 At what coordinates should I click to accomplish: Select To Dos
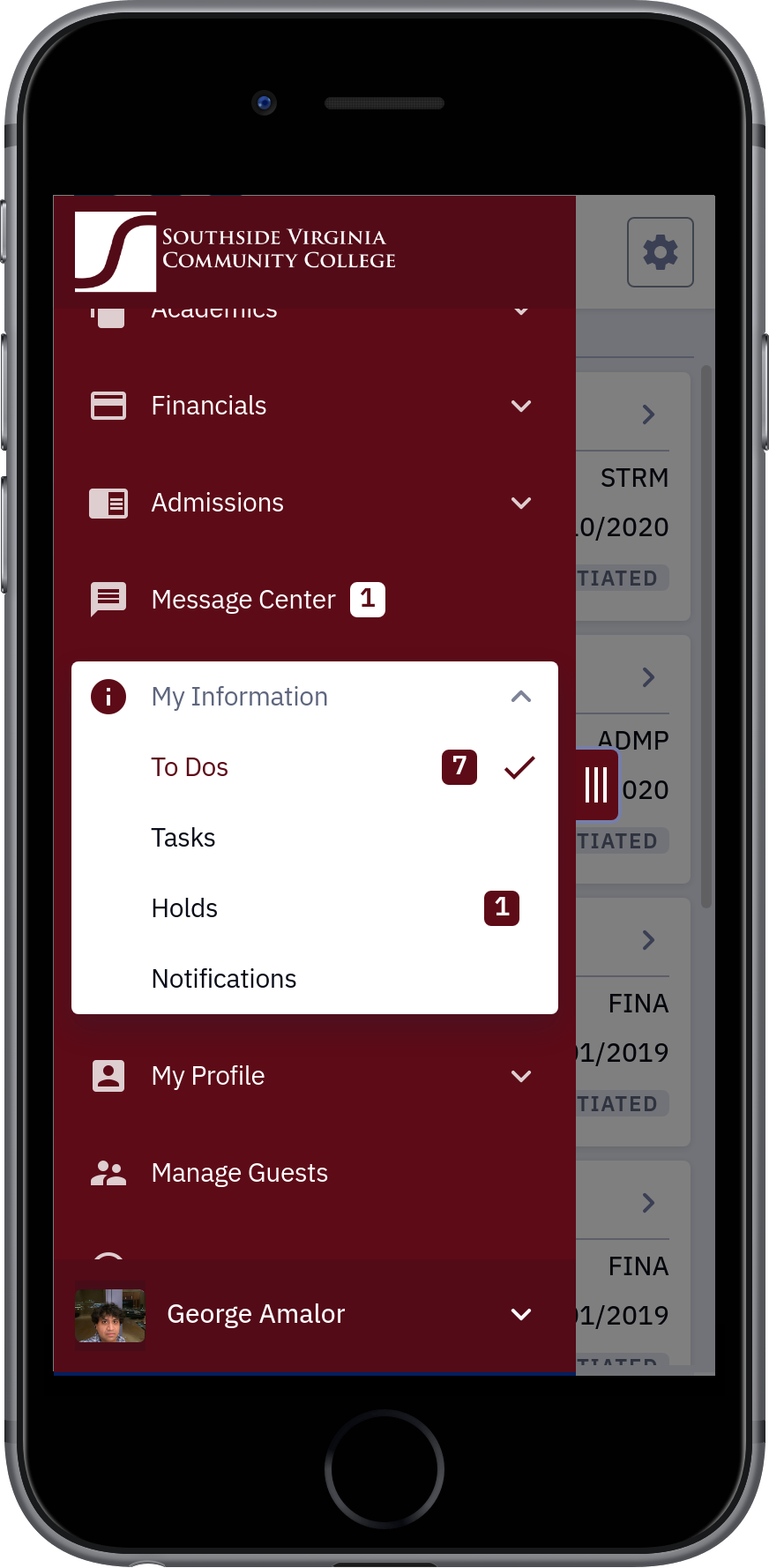(314, 767)
